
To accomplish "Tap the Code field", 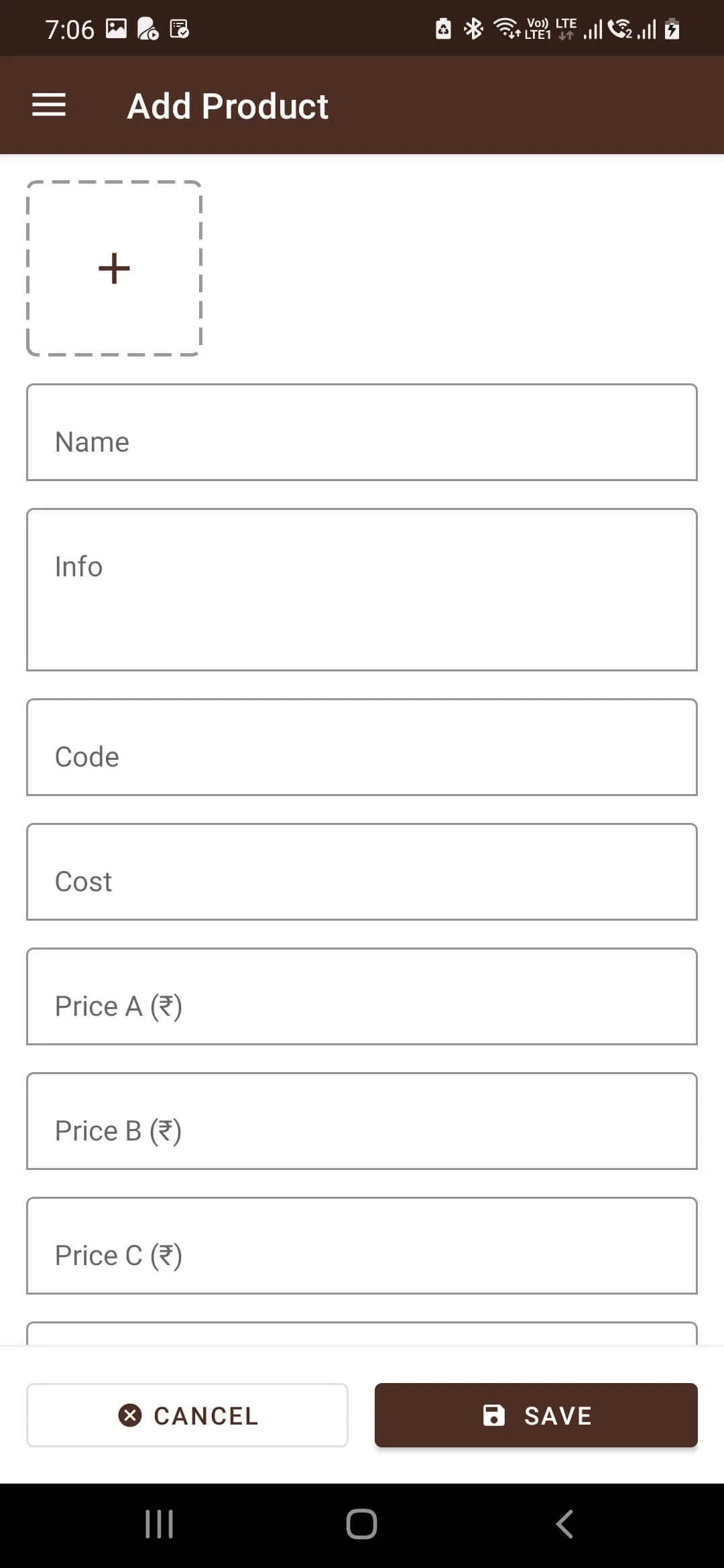I will [361, 747].
